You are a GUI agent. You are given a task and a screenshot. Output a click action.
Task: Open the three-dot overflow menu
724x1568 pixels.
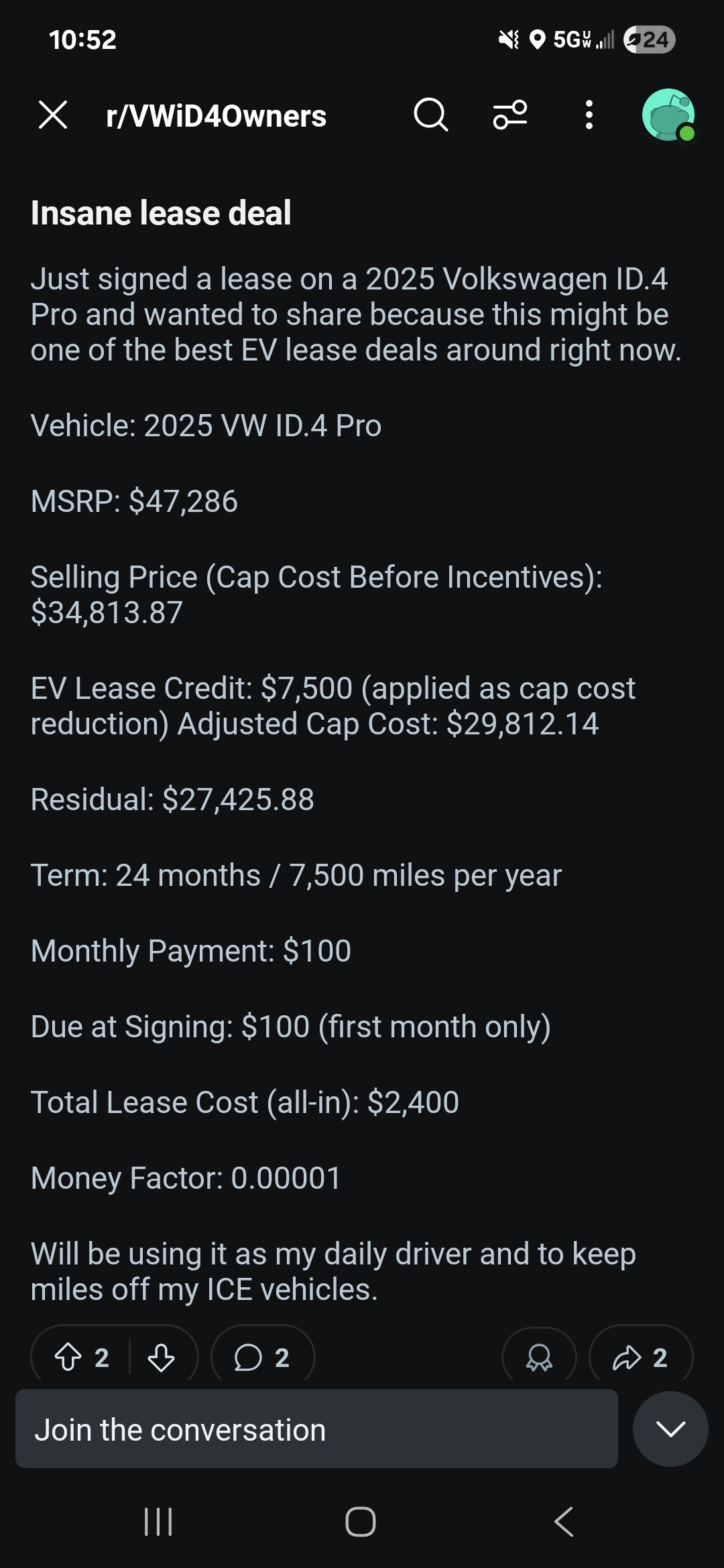(589, 115)
